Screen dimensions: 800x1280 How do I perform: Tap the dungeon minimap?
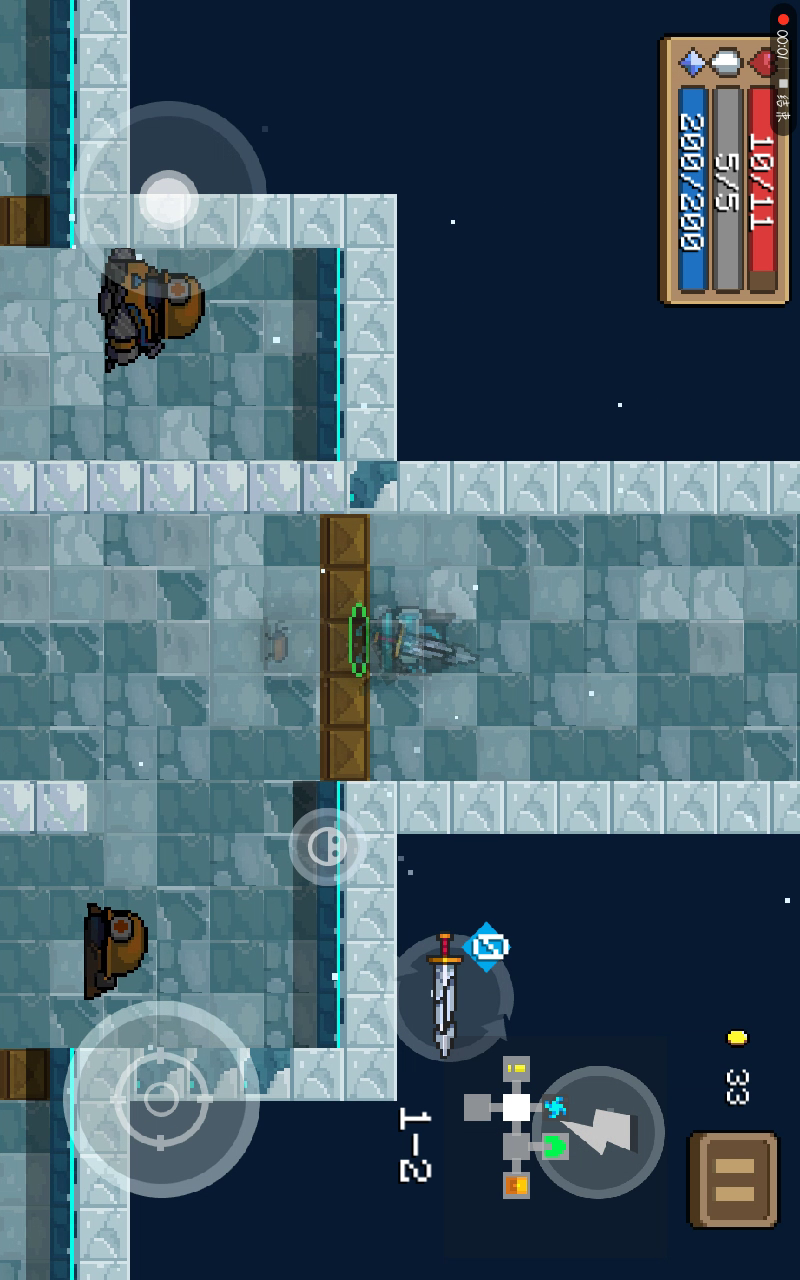(x=515, y=1125)
